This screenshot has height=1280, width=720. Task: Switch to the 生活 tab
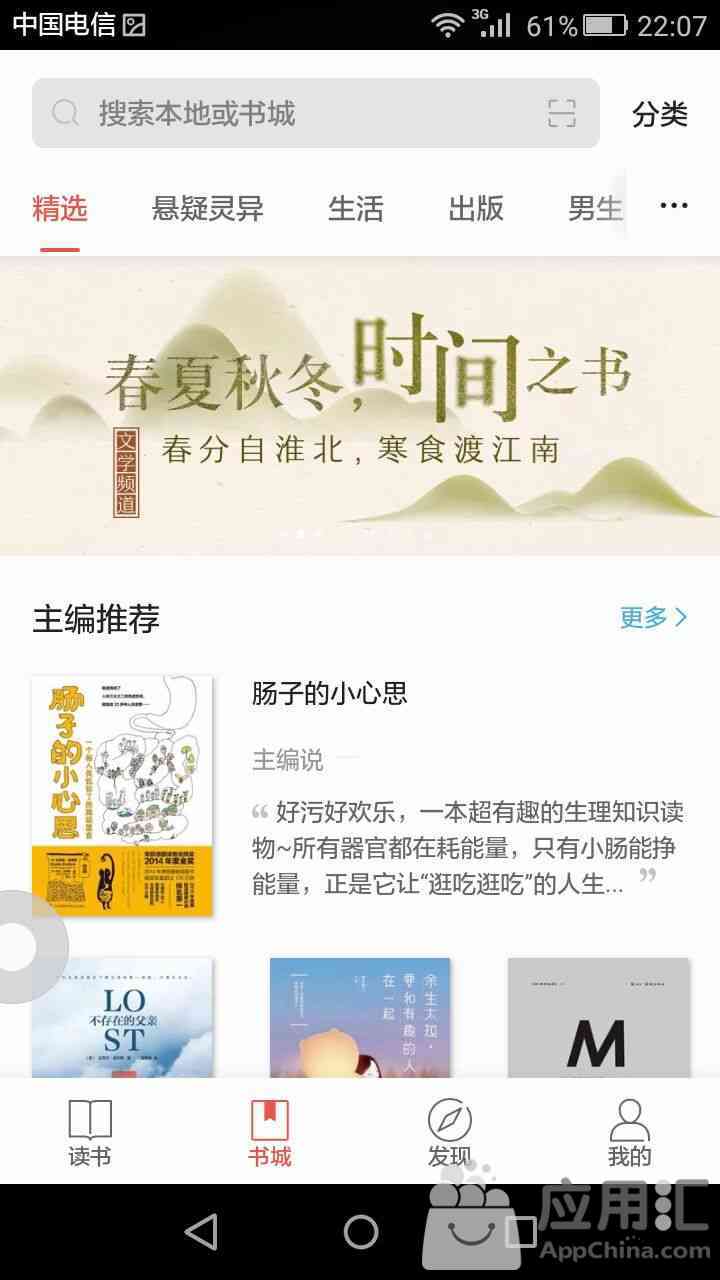[356, 208]
